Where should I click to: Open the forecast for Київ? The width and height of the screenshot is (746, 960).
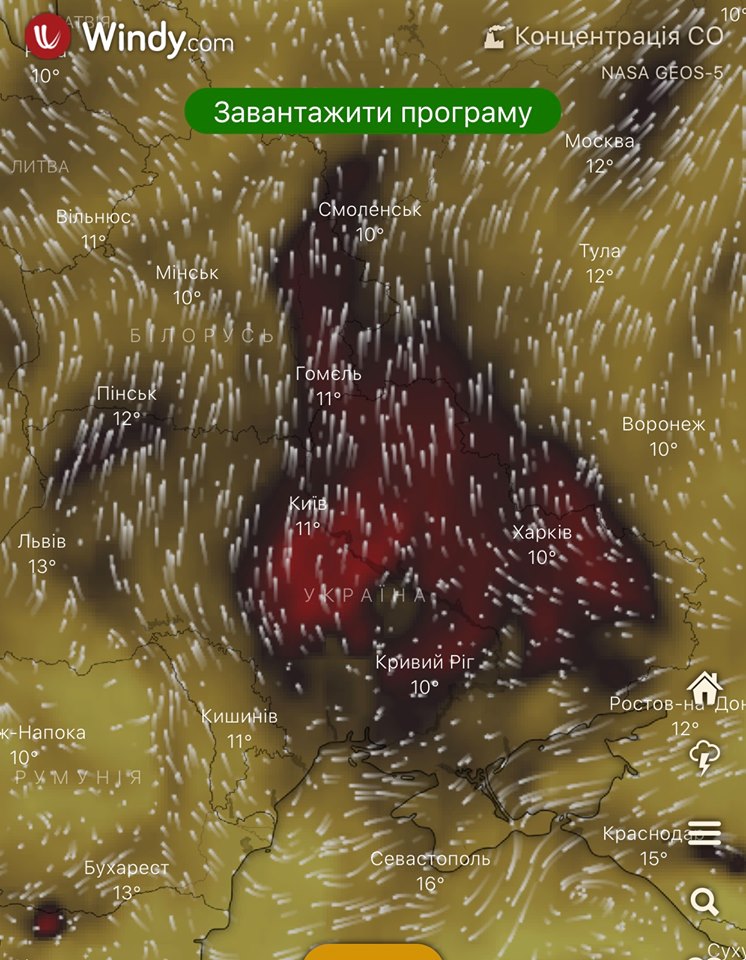(x=308, y=514)
